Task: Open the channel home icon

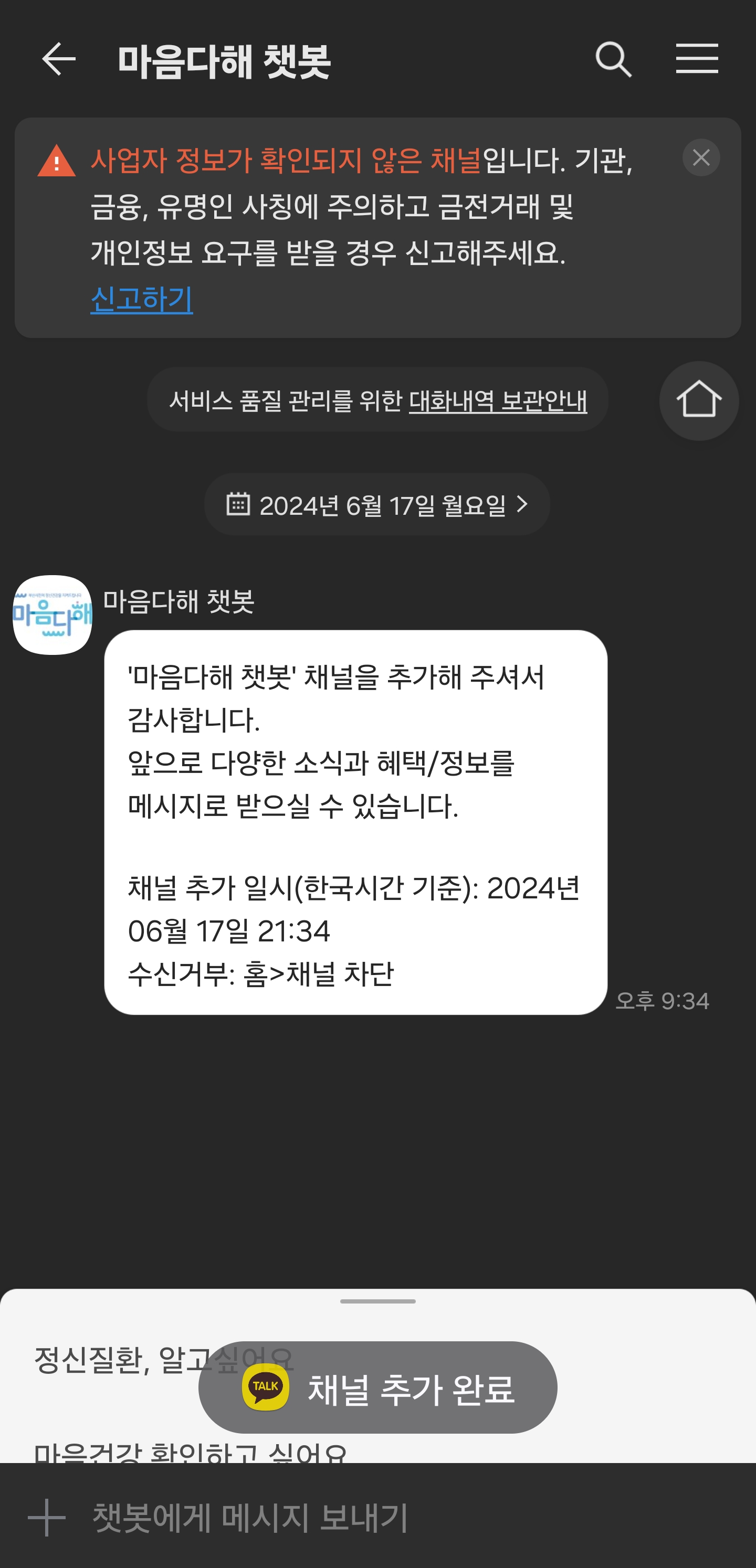Action: click(699, 400)
